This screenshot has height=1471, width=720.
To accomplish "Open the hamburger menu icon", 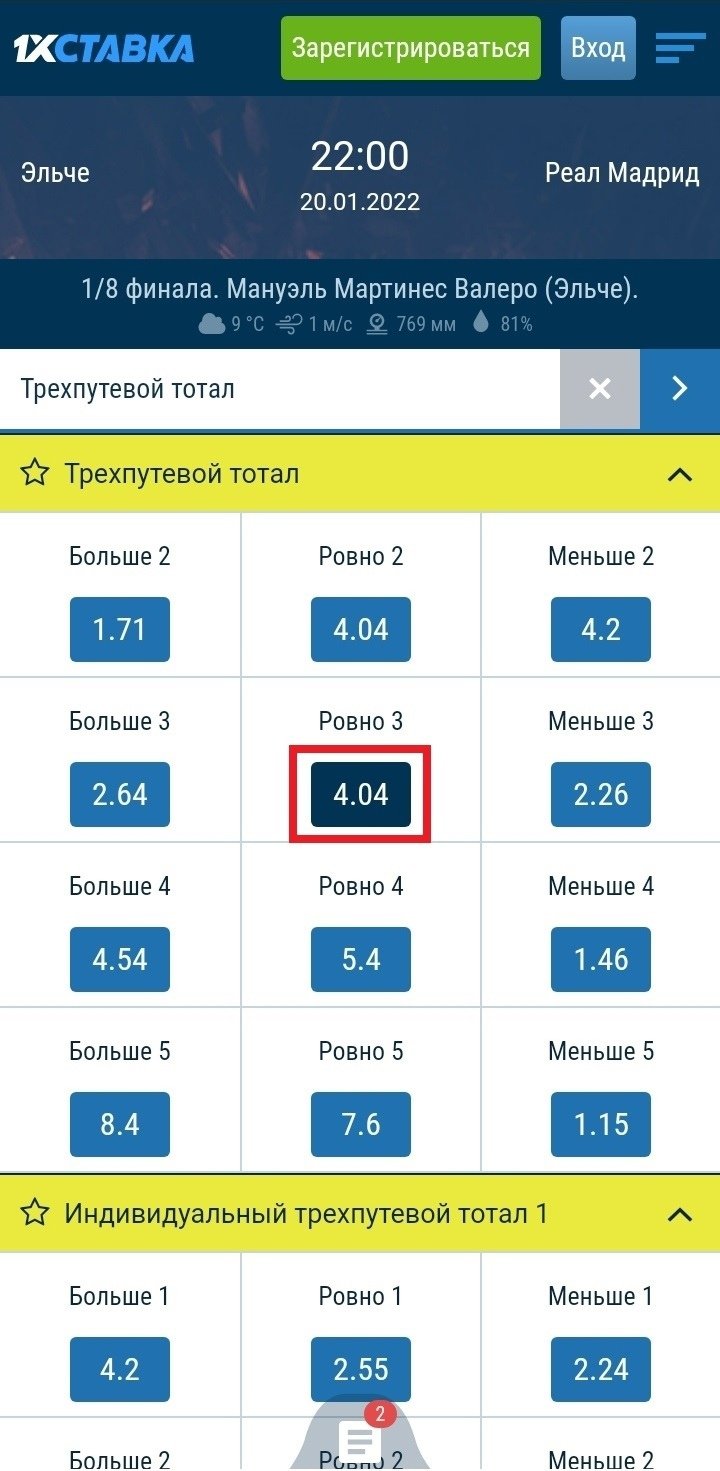I will point(680,48).
